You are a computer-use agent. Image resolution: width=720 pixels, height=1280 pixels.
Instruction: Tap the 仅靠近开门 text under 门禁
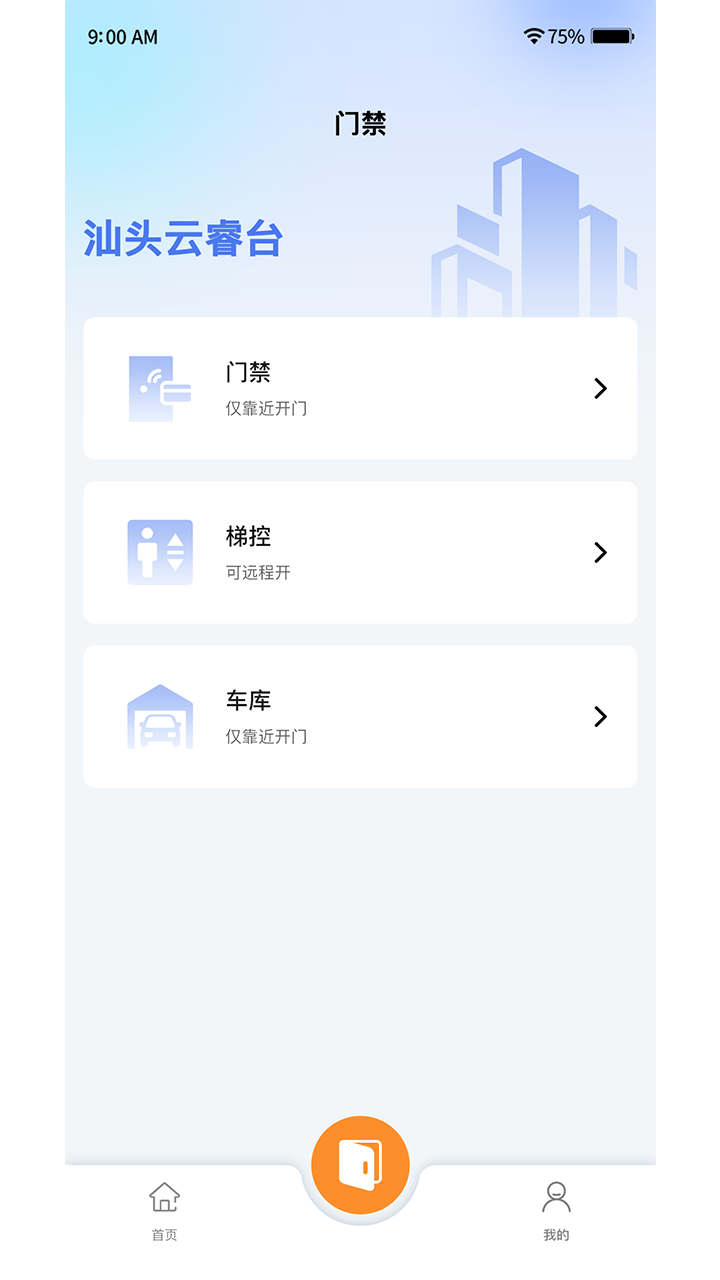coord(268,408)
